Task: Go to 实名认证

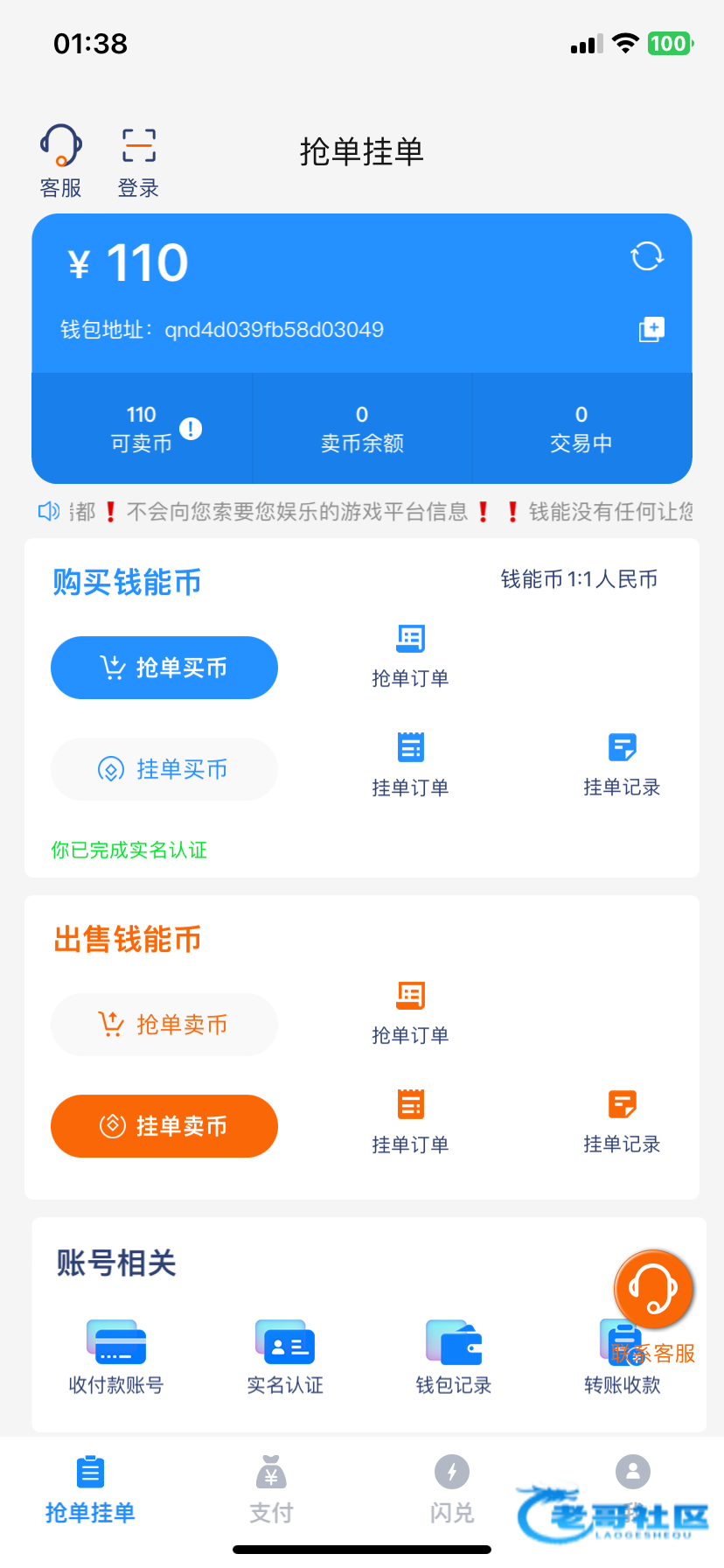Action: (x=285, y=1357)
